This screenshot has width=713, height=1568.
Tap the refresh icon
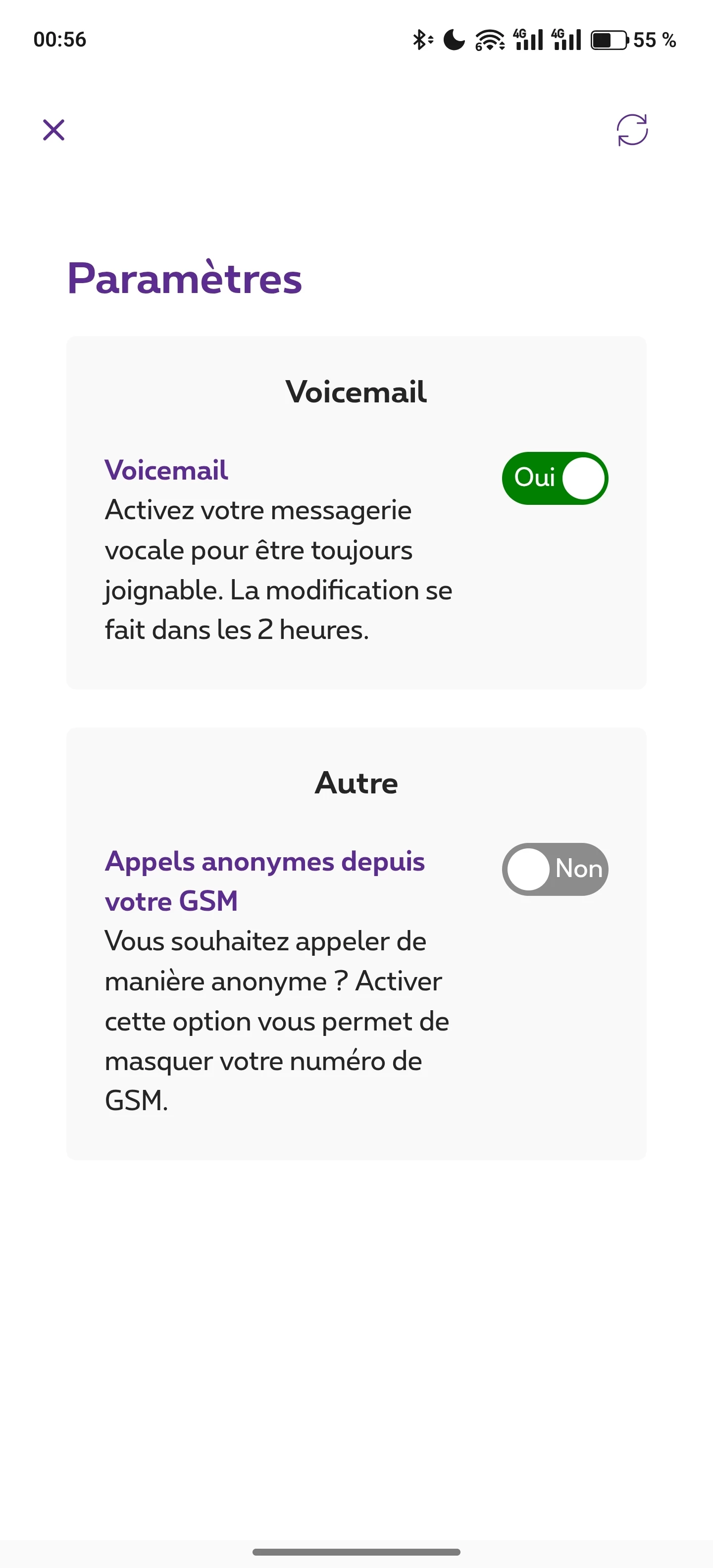(x=631, y=130)
